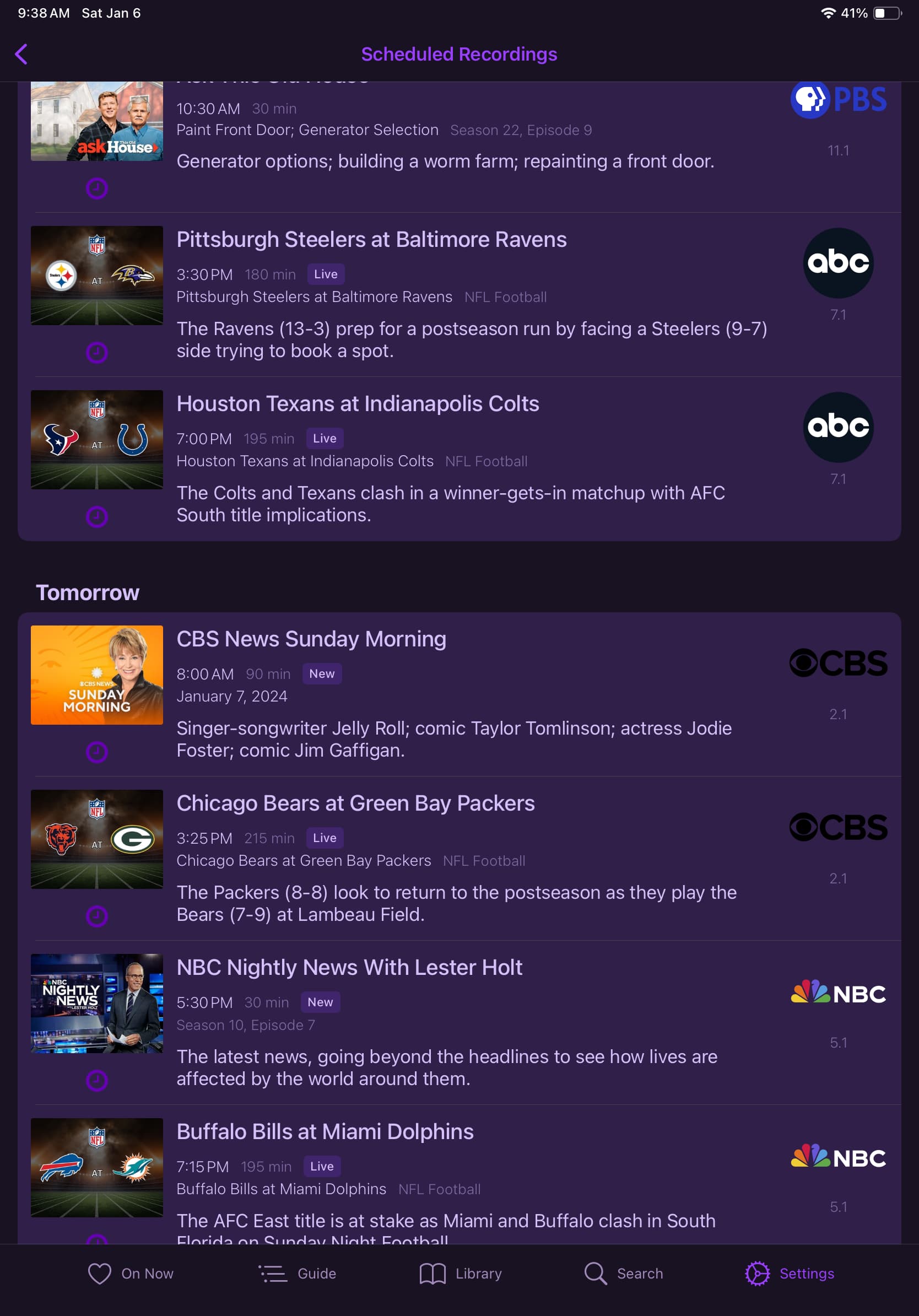Screen dimensions: 919x1316
Task: Open Pittsburgh Steelers at Baltimore Ravens recording
Action: click(x=371, y=240)
